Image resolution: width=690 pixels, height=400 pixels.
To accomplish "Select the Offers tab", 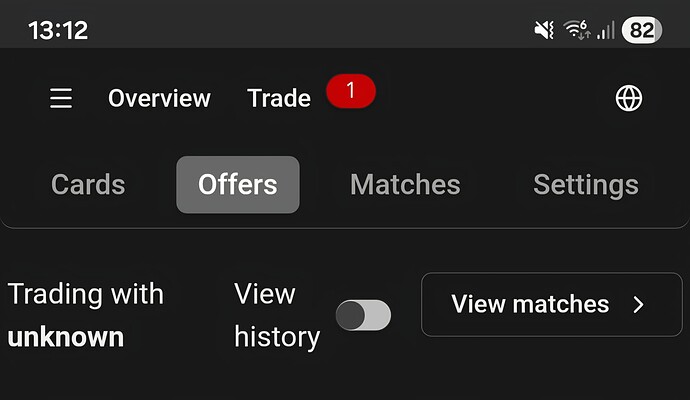I will 237,185.
